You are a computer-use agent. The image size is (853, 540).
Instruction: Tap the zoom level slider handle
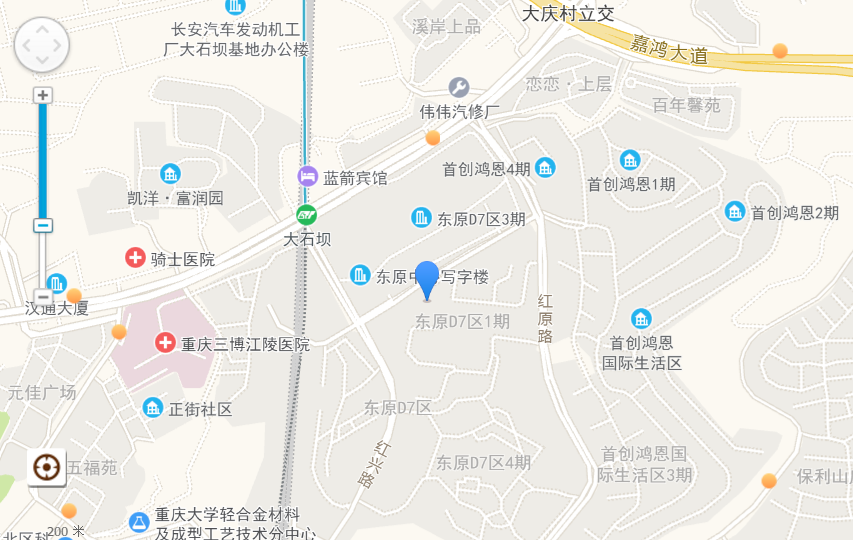coord(42,225)
